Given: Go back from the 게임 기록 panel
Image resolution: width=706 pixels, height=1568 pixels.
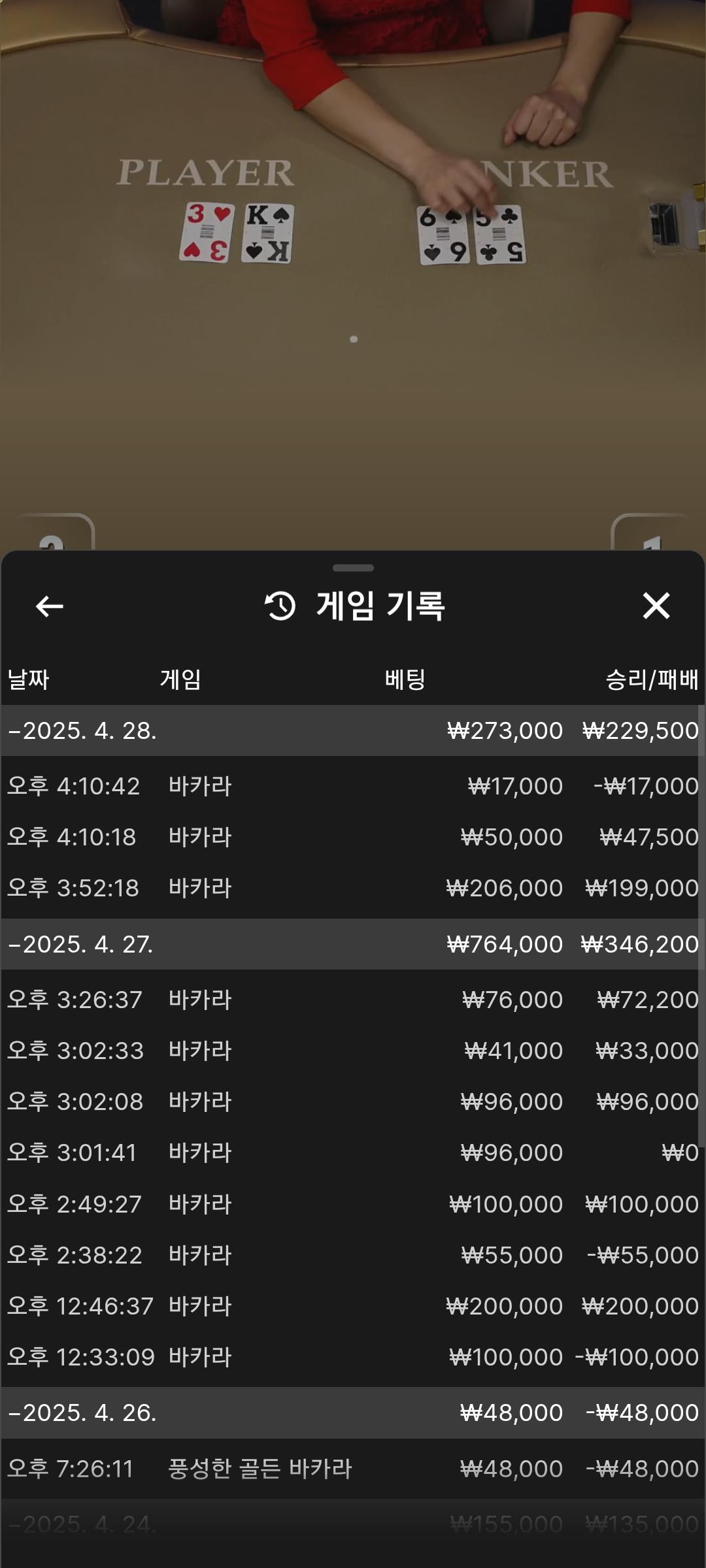Looking at the screenshot, I should 50,606.
